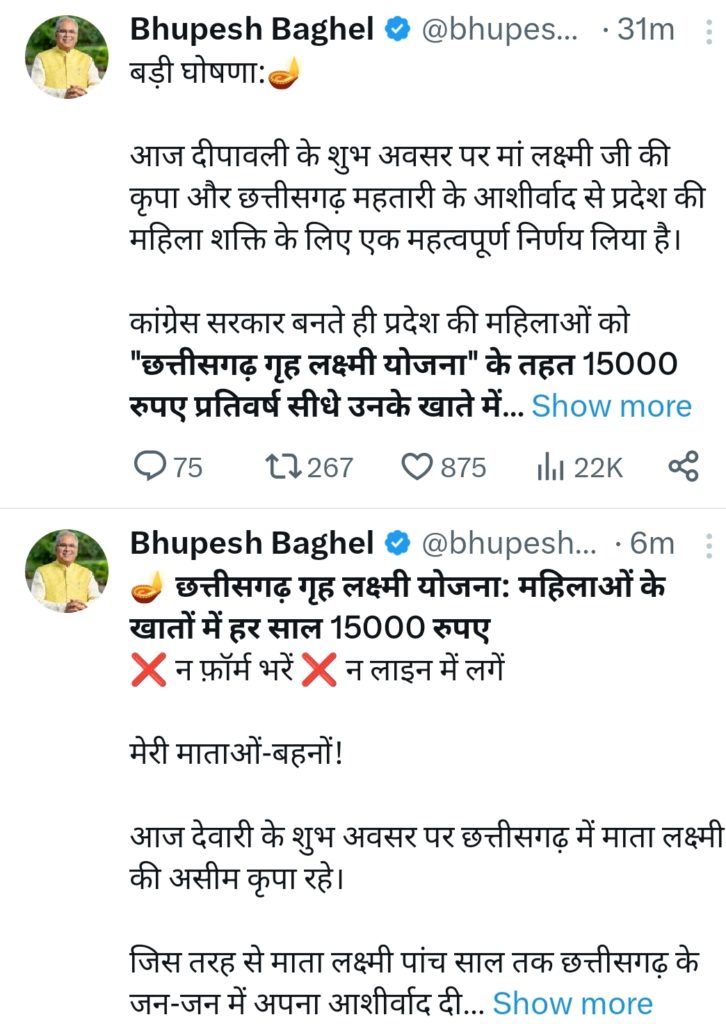Reply to the tweet with 75 comments
This screenshot has height=1024, width=726.
pos(149,466)
